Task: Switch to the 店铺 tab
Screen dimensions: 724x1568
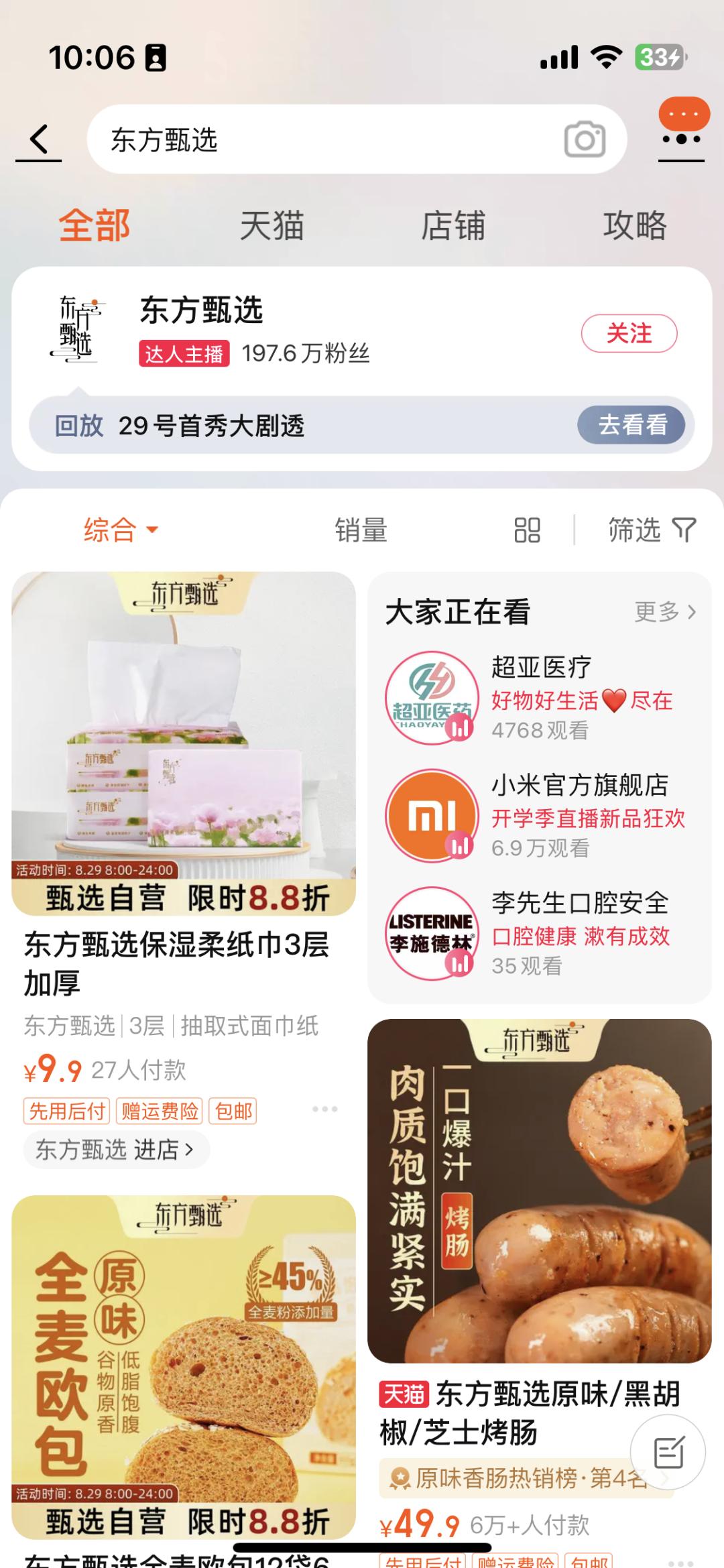Action: point(453,225)
